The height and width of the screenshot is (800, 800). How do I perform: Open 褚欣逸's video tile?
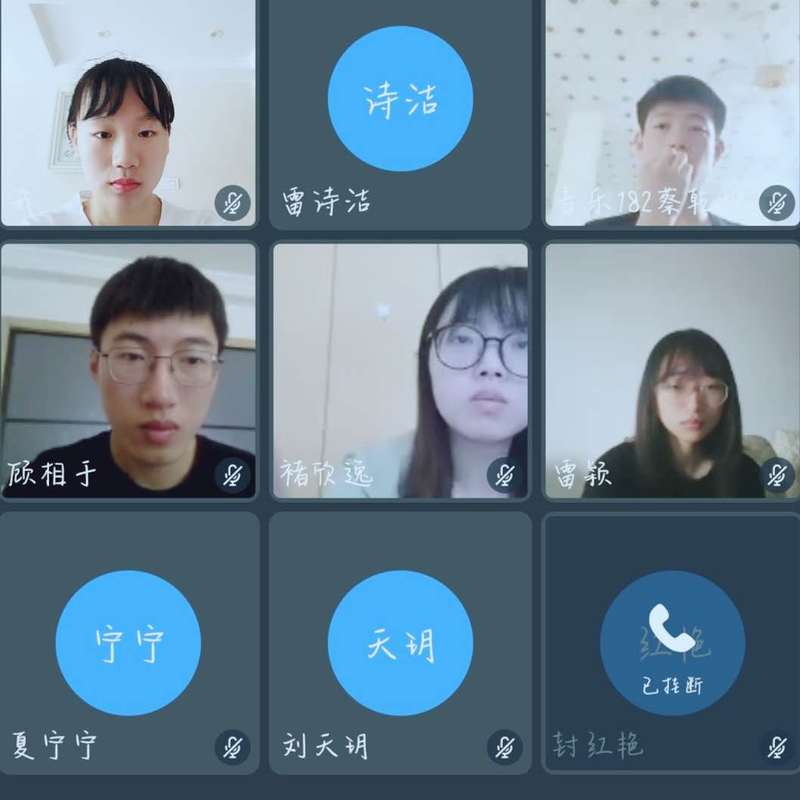400,370
